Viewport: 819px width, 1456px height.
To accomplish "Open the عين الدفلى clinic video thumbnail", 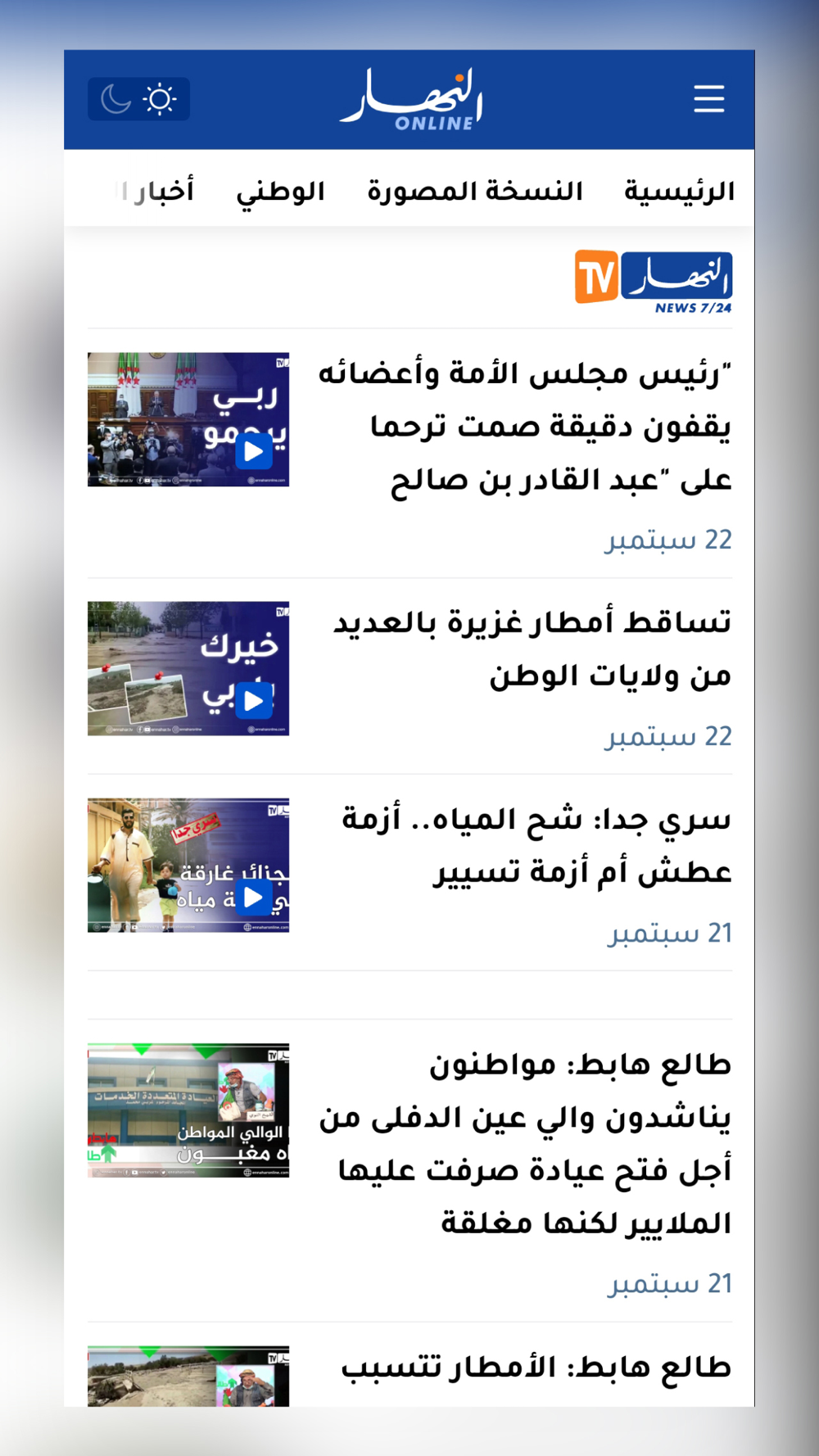I will (188, 1110).
